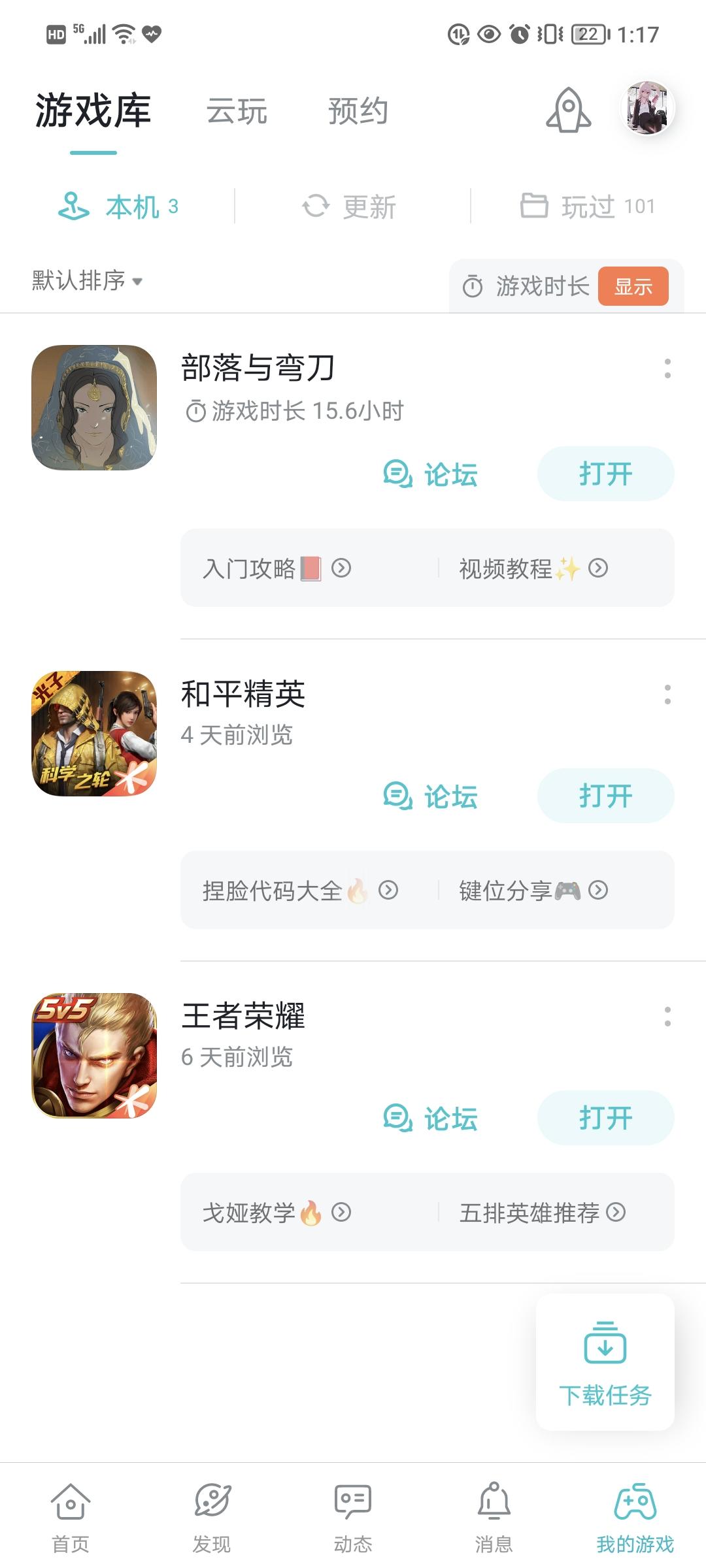Open the 论坛 forum for 部落与弯刀

click(431, 474)
